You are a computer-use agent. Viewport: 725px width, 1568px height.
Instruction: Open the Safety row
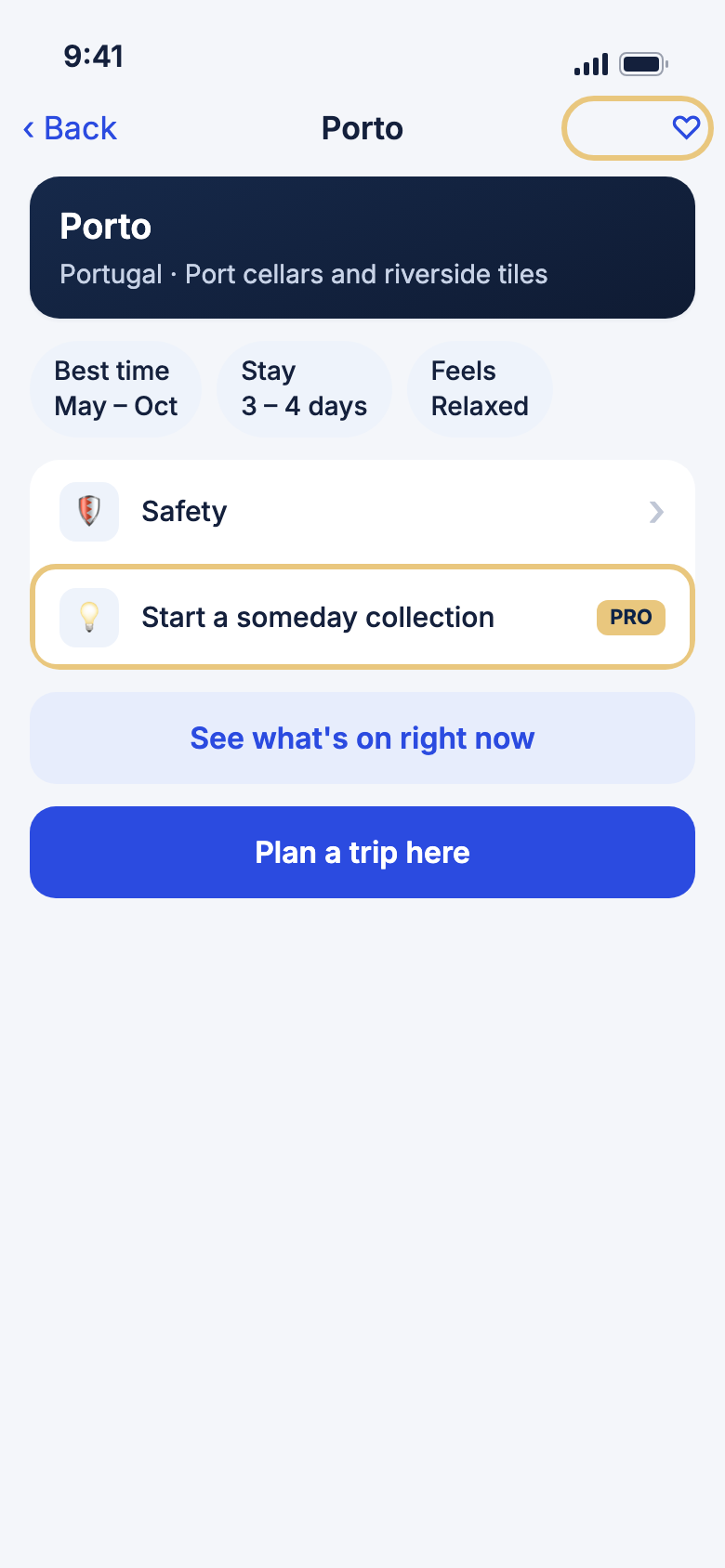(x=362, y=512)
